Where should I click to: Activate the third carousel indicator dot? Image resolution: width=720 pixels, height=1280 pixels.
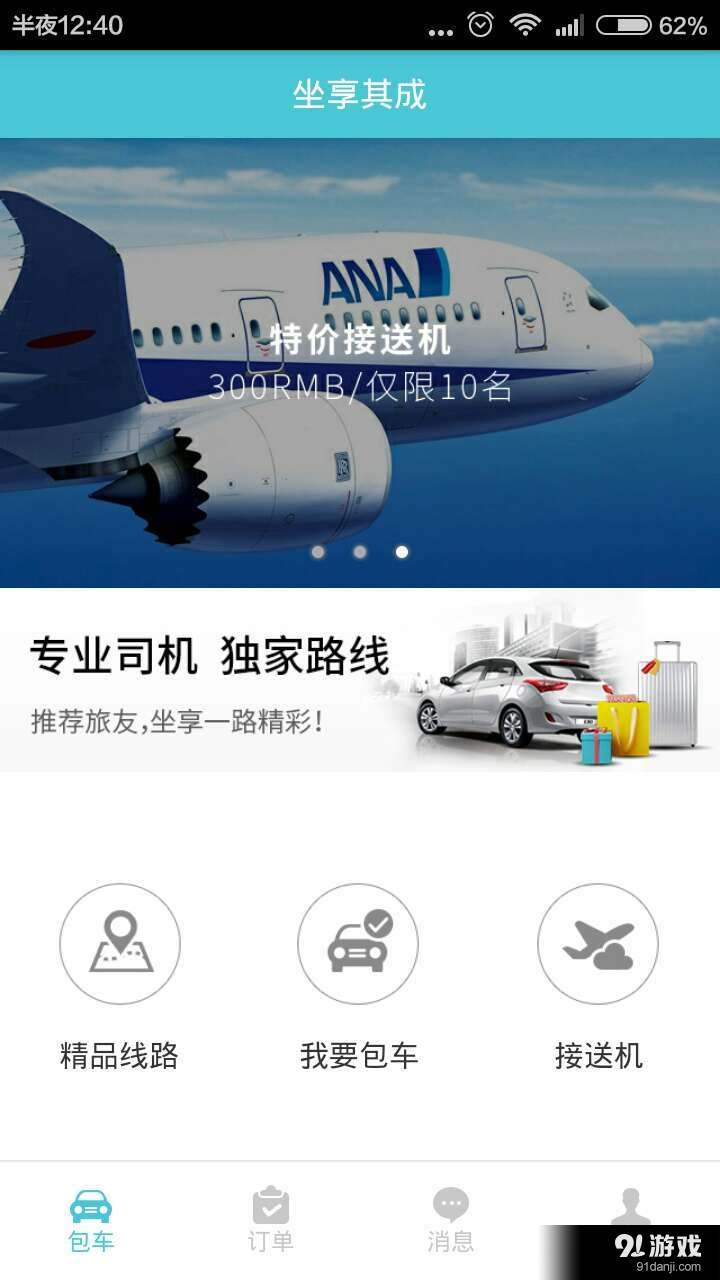[403, 549]
